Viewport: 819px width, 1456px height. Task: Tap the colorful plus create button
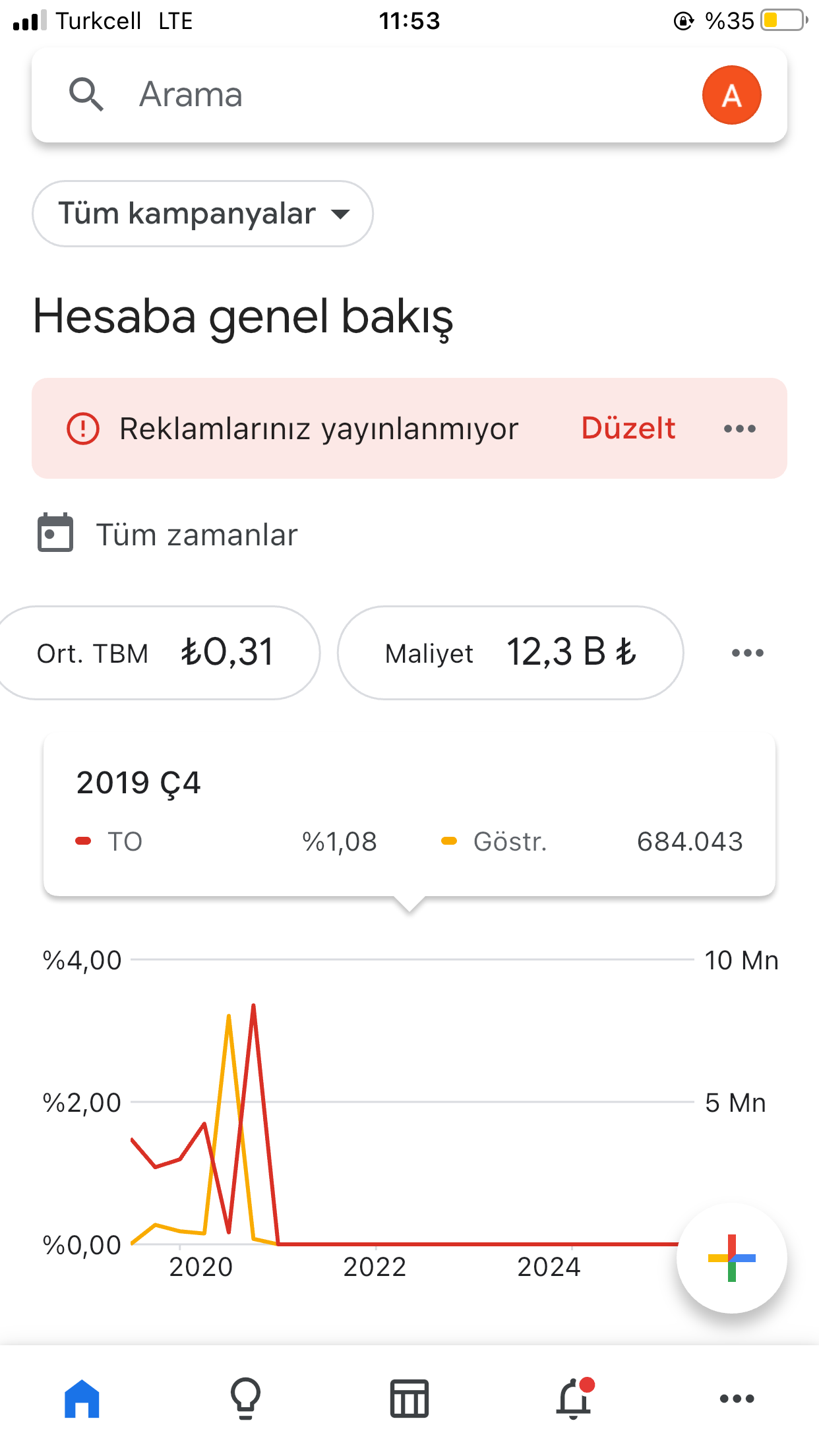731,1258
